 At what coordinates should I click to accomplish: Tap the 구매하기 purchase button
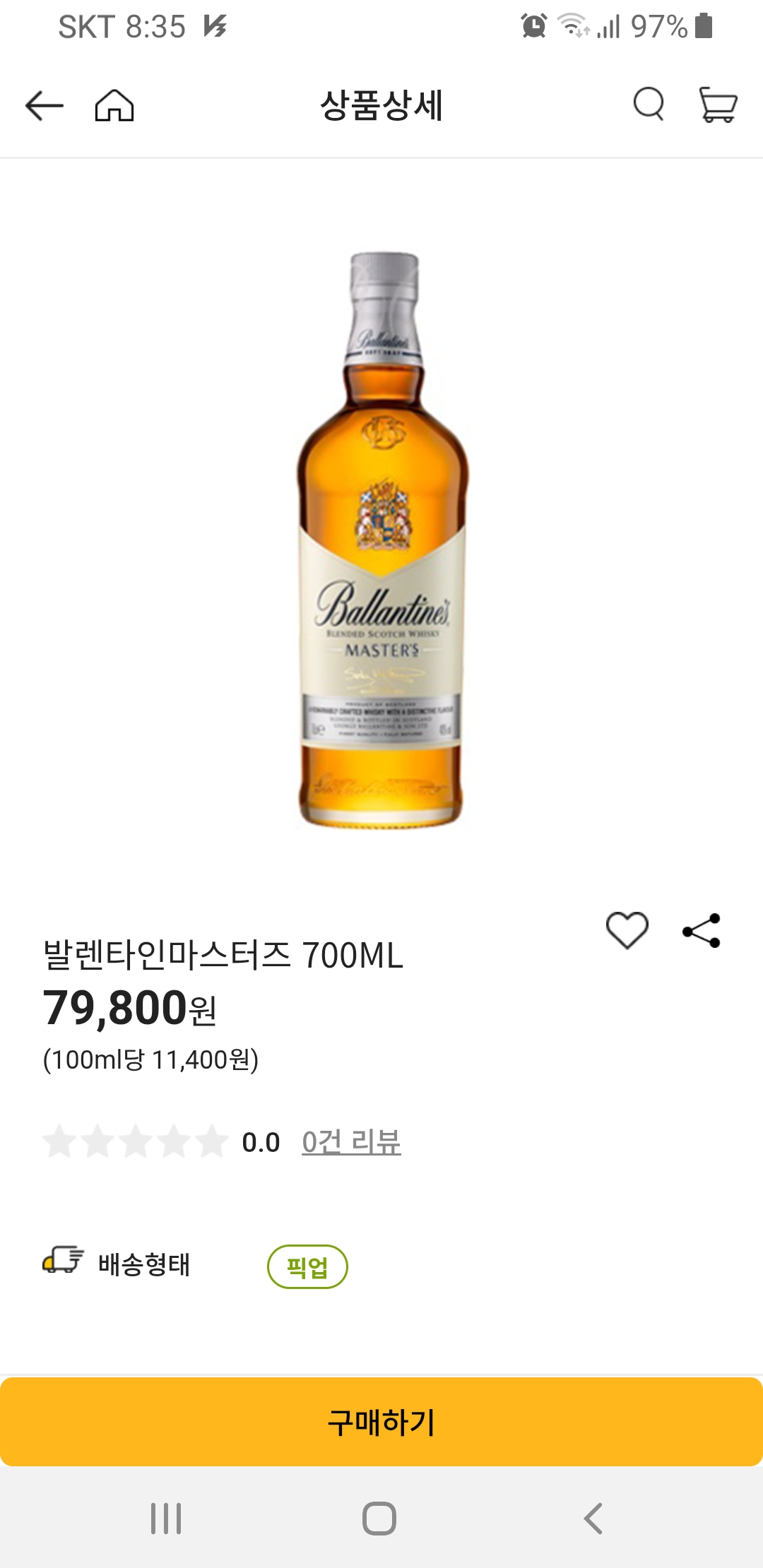(x=381, y=1420)
